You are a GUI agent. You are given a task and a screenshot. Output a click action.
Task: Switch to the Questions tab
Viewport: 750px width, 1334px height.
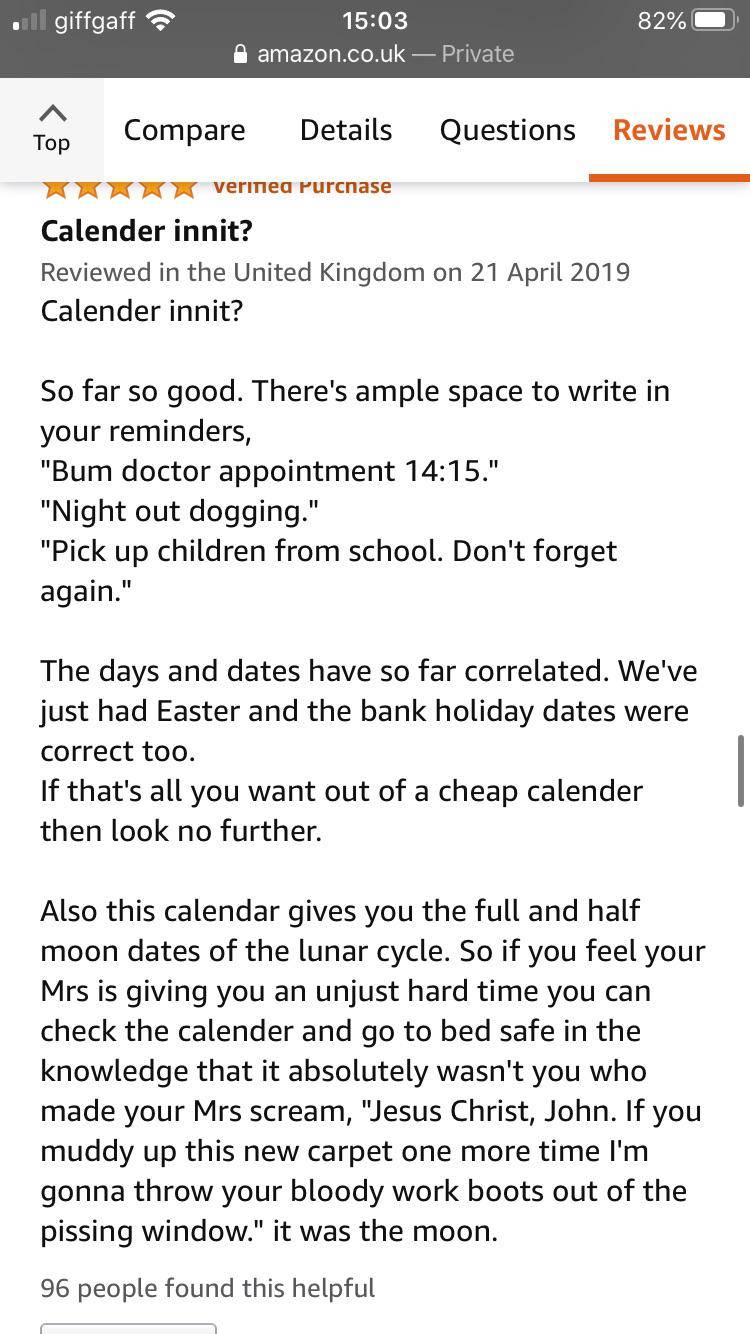(x=507, y=130)
